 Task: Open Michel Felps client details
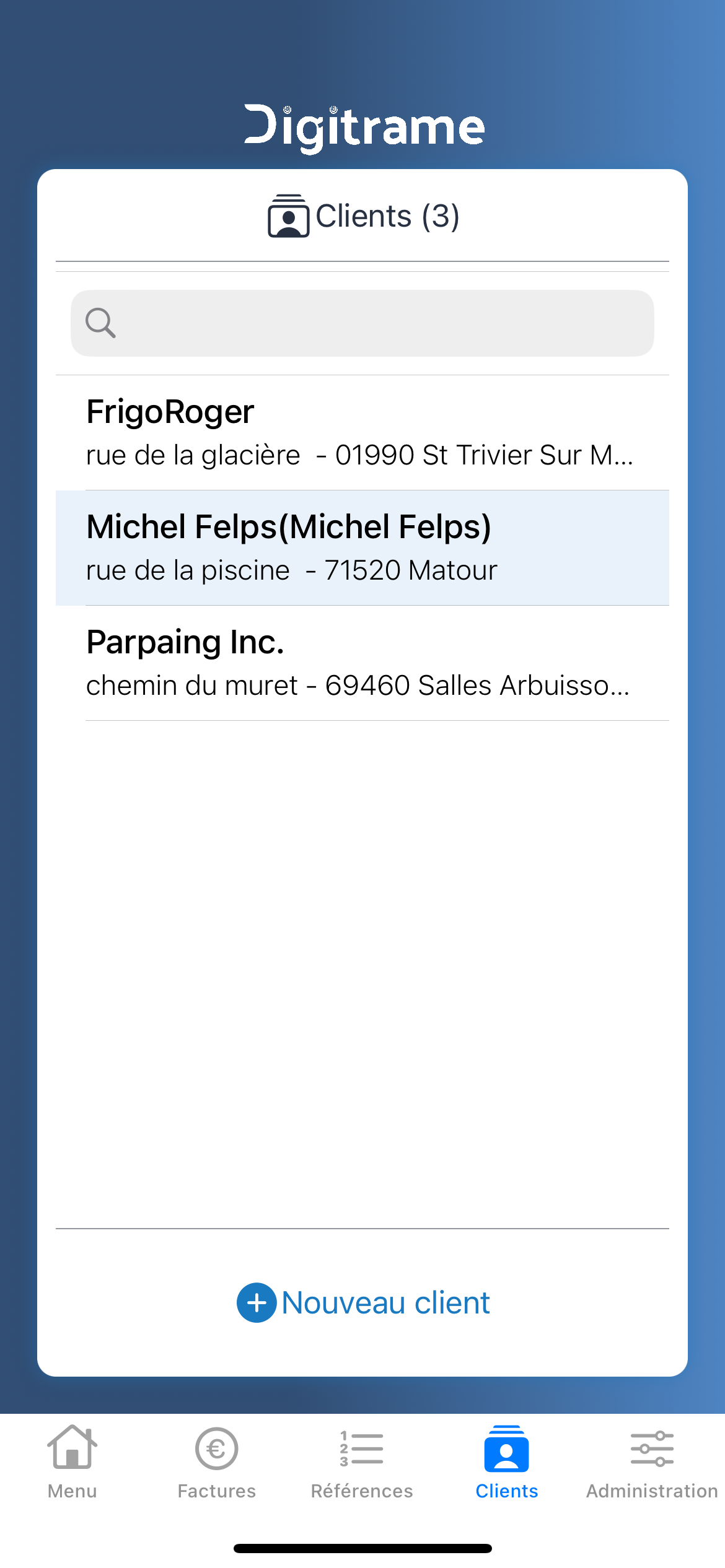362,548
